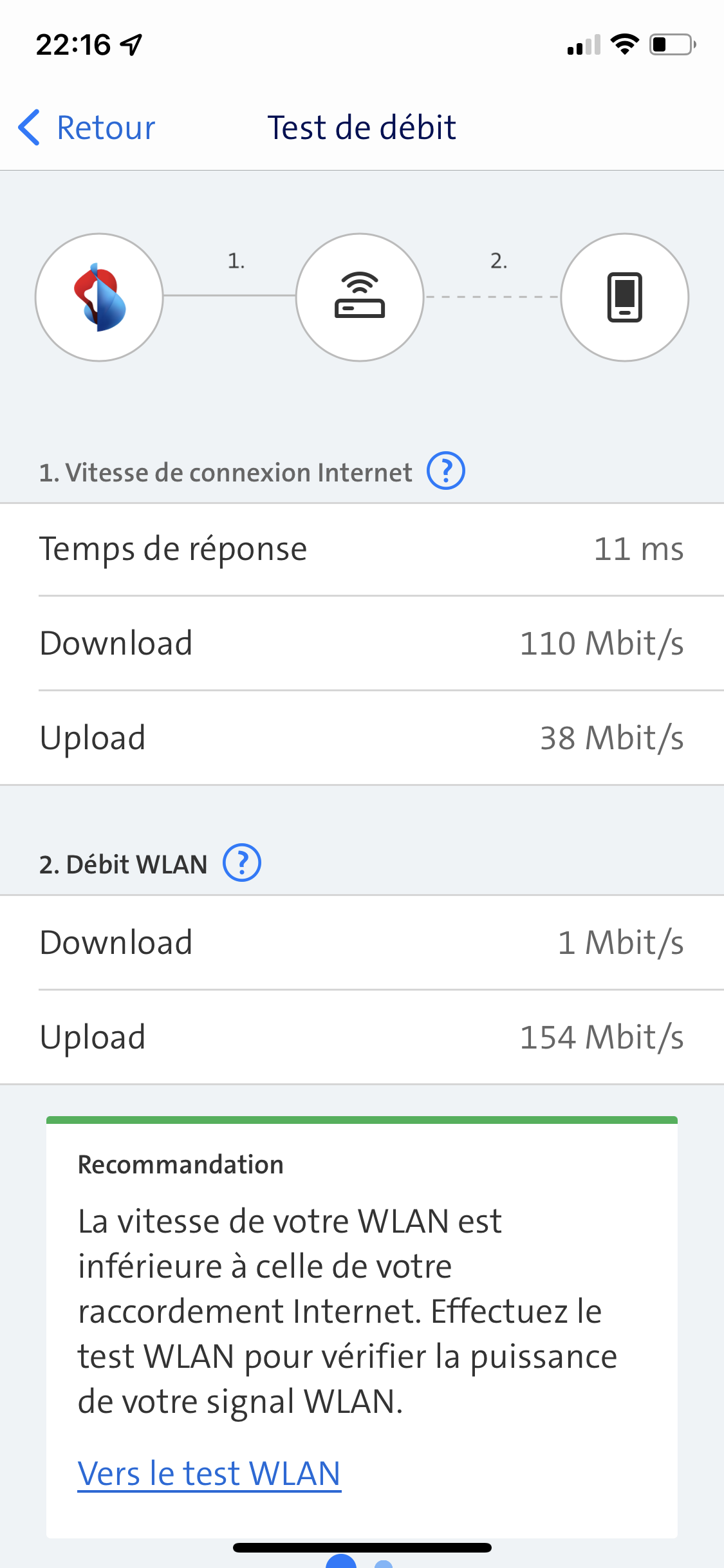Open help icon next to Débit WLAN
Image resolution: width=724 pixels, height=1568 pixels.
[x=241, y=863]
